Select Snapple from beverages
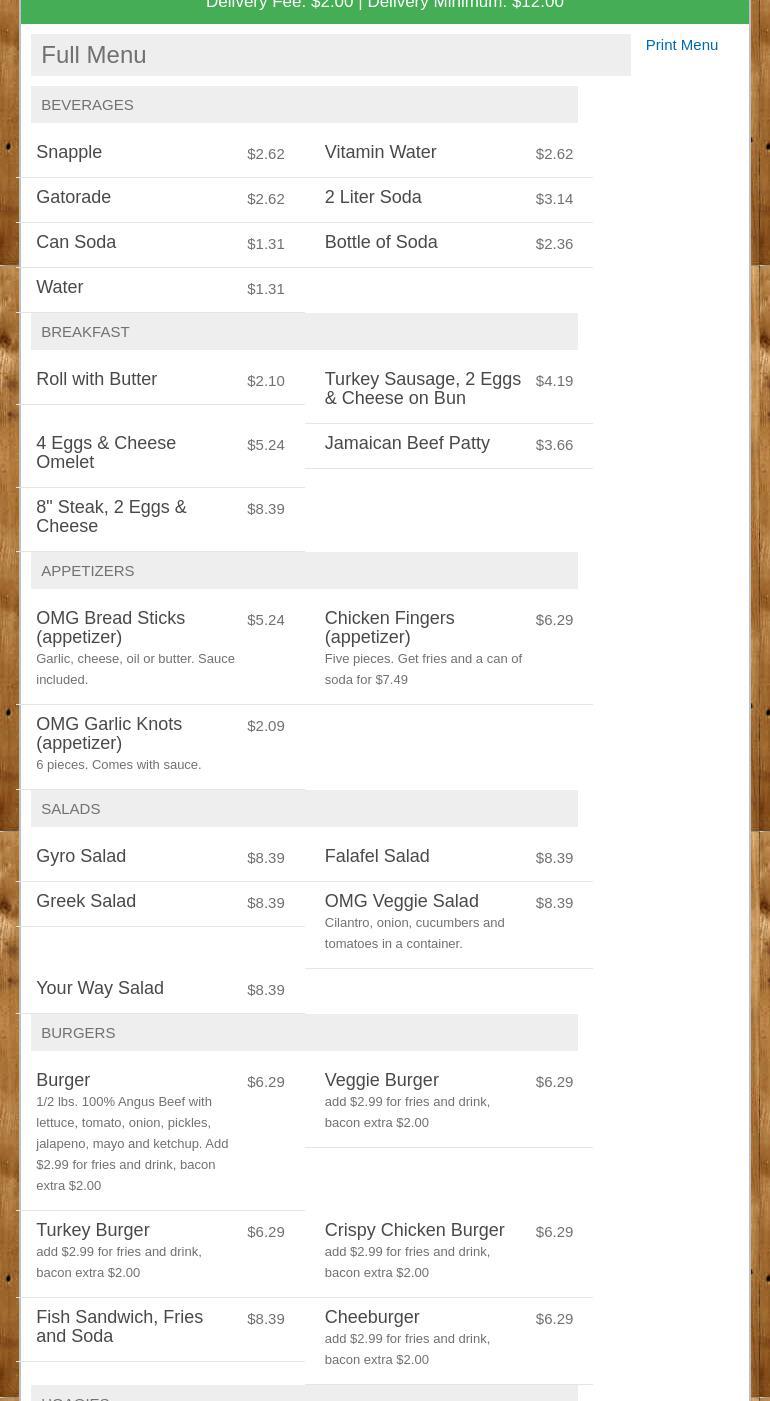Viewport: 770px width, 1401px height. pos(69,153)
